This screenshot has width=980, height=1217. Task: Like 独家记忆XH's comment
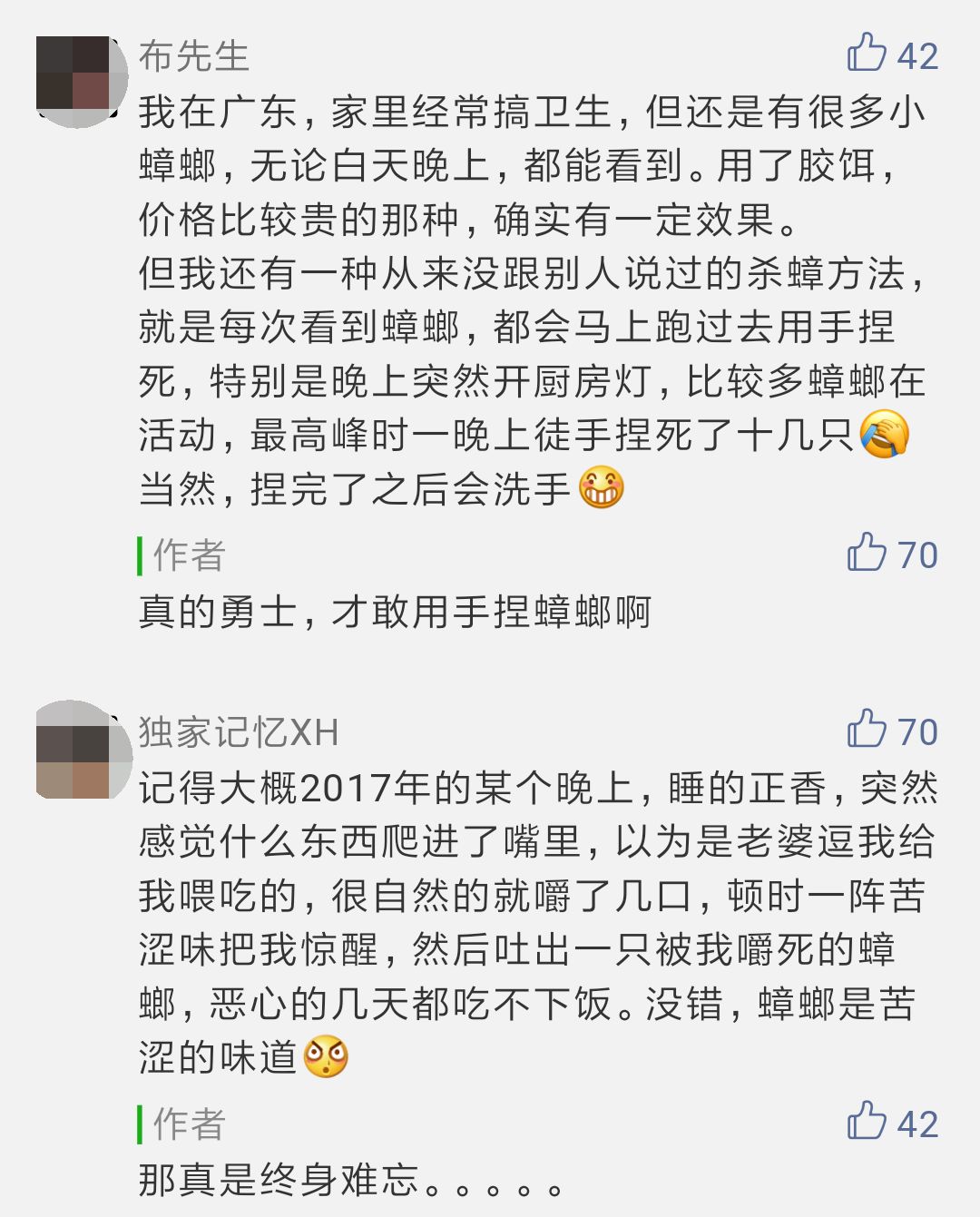867,730
